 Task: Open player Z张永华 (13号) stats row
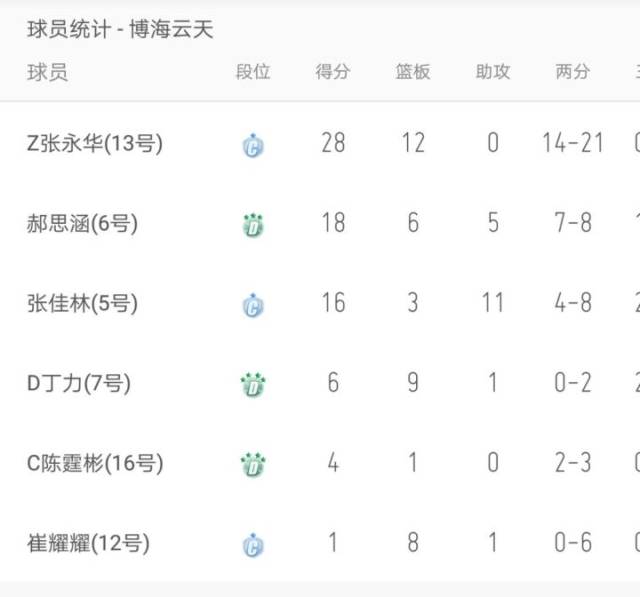tap(320, 143)
